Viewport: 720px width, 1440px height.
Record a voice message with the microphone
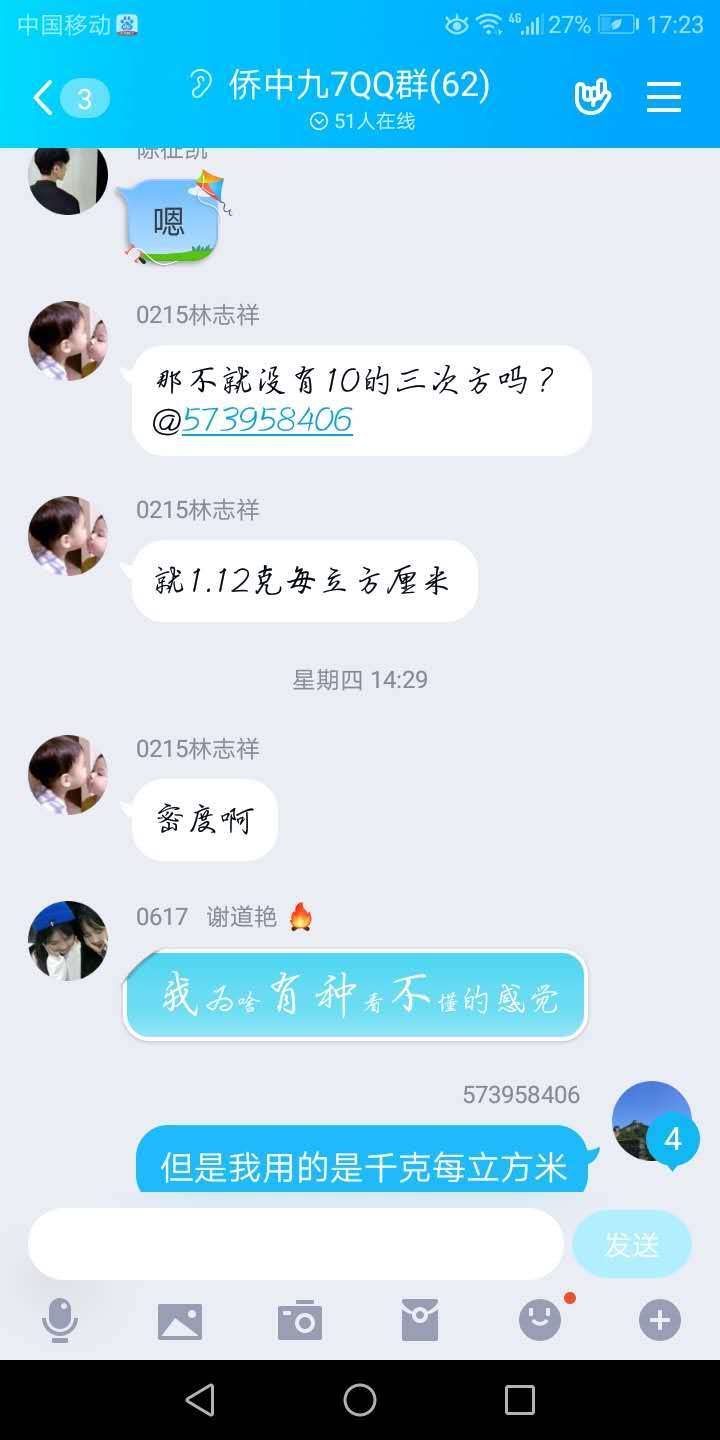pyautogui.click(x=60, y=1321)
